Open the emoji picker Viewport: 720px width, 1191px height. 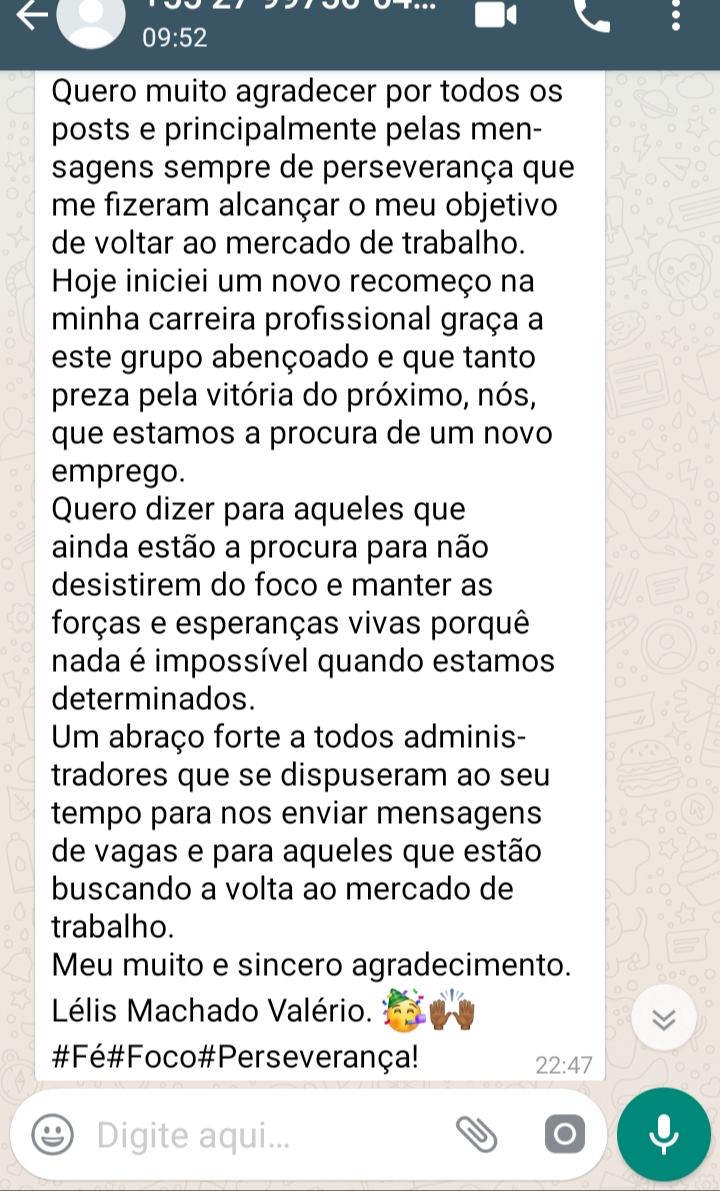(x=52, y=1135)
